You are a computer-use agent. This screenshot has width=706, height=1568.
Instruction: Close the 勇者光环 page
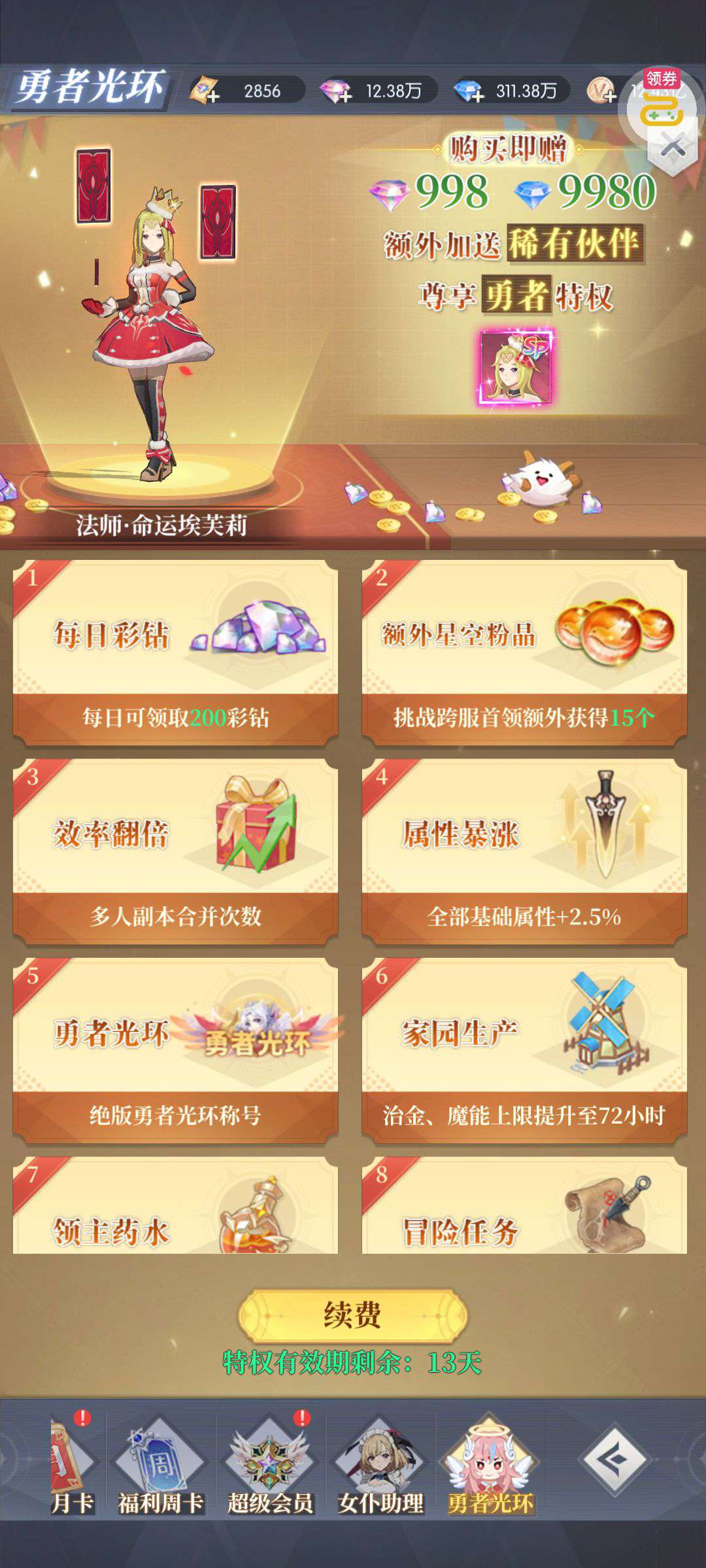point(673,146)
